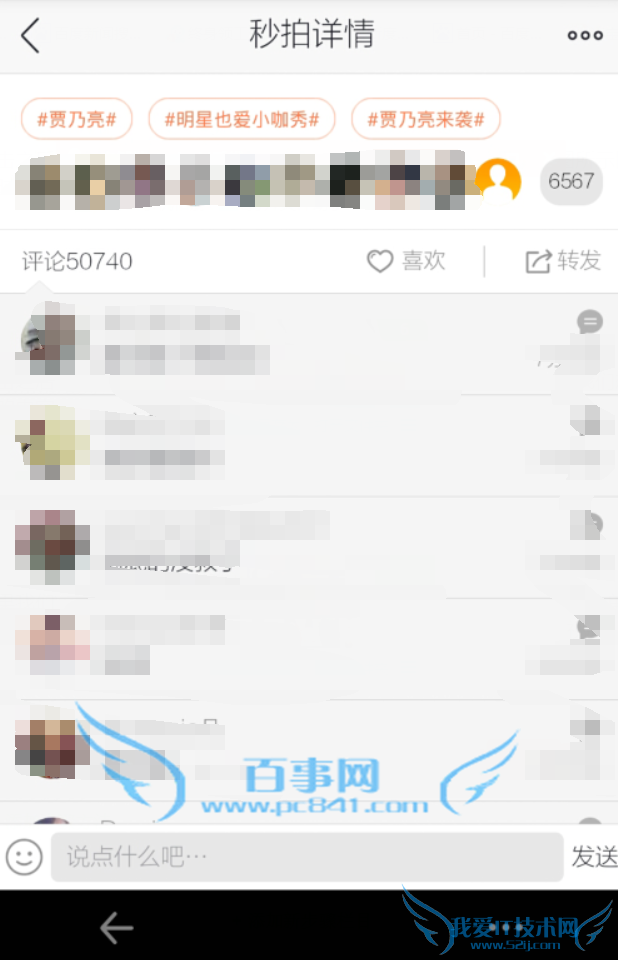The image size is (618, 960).
Task: Open the emoji picker
Action: (24, 856)
